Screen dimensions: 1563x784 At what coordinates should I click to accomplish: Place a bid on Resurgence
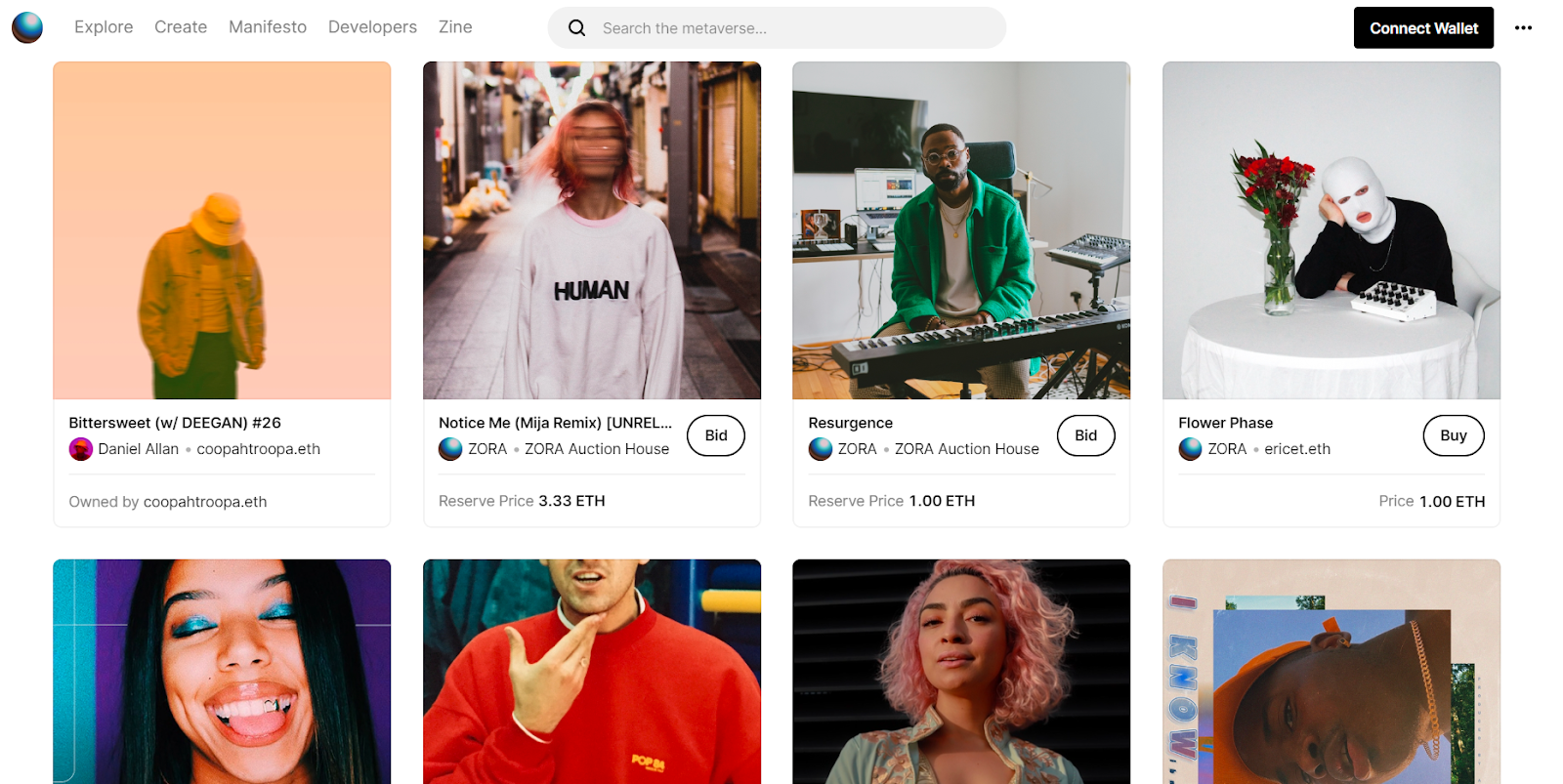click(1085, 435)
